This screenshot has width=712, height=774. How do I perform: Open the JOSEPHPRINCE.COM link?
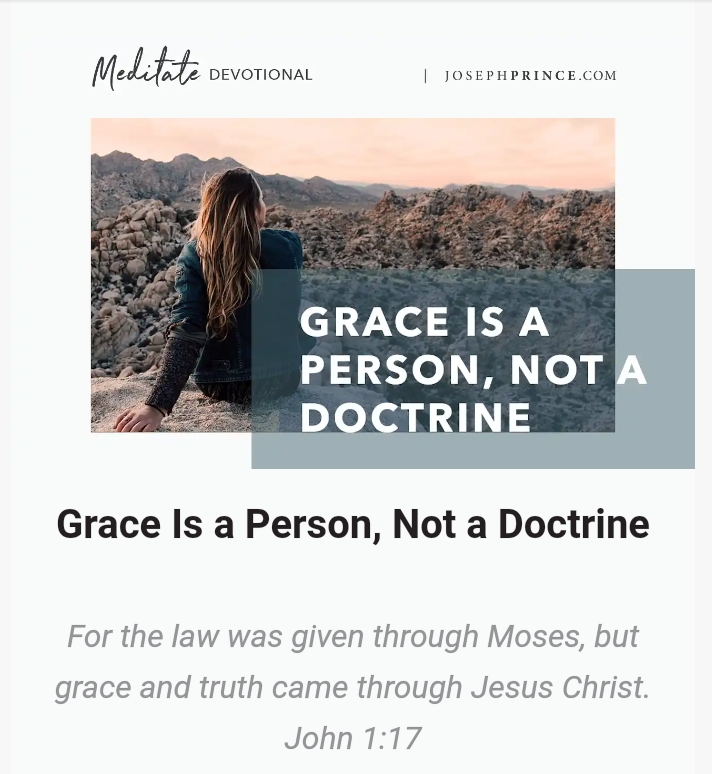530,76
